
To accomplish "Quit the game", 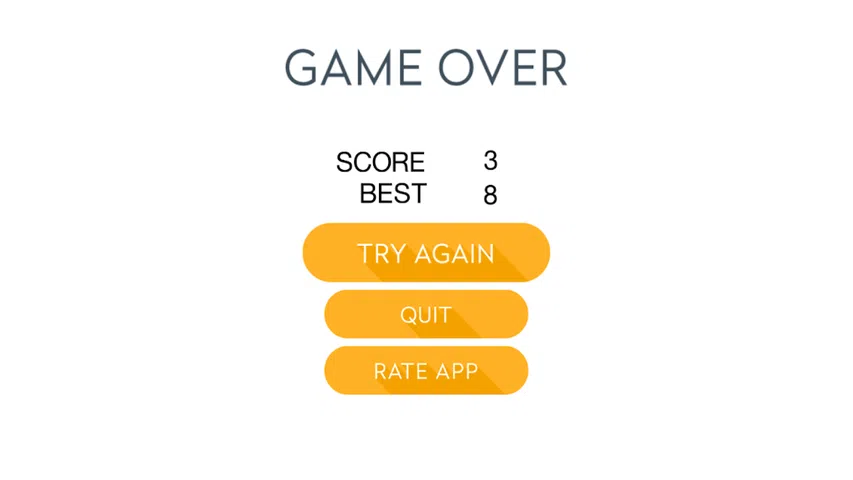I will [x=426, y=314].
